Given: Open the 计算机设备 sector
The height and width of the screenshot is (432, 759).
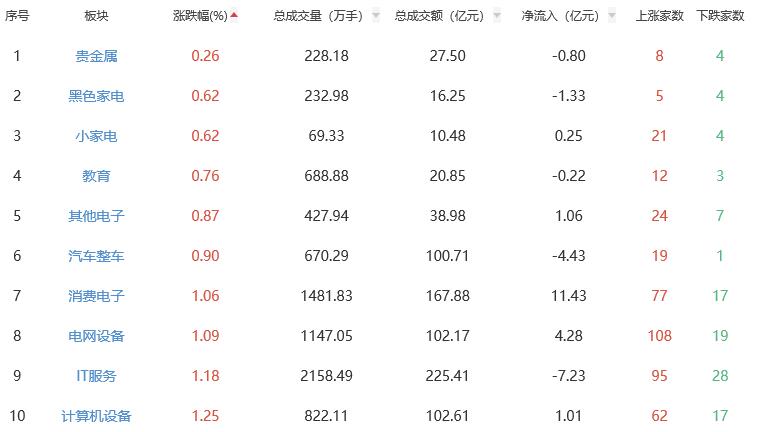Looking at the screenshot, I should [x=96, y=416].
